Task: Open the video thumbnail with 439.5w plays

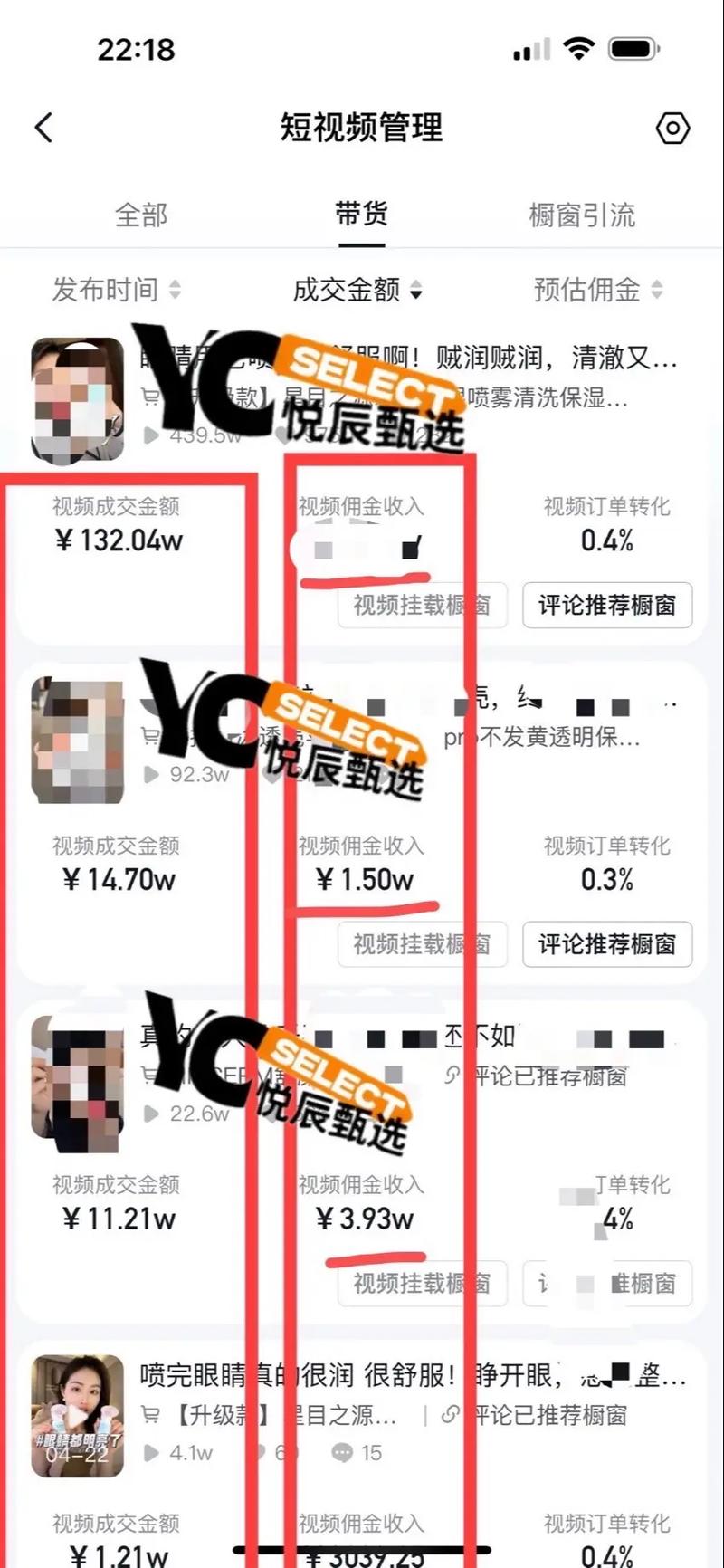Action: pyautogui.click(x=78, y=400)
